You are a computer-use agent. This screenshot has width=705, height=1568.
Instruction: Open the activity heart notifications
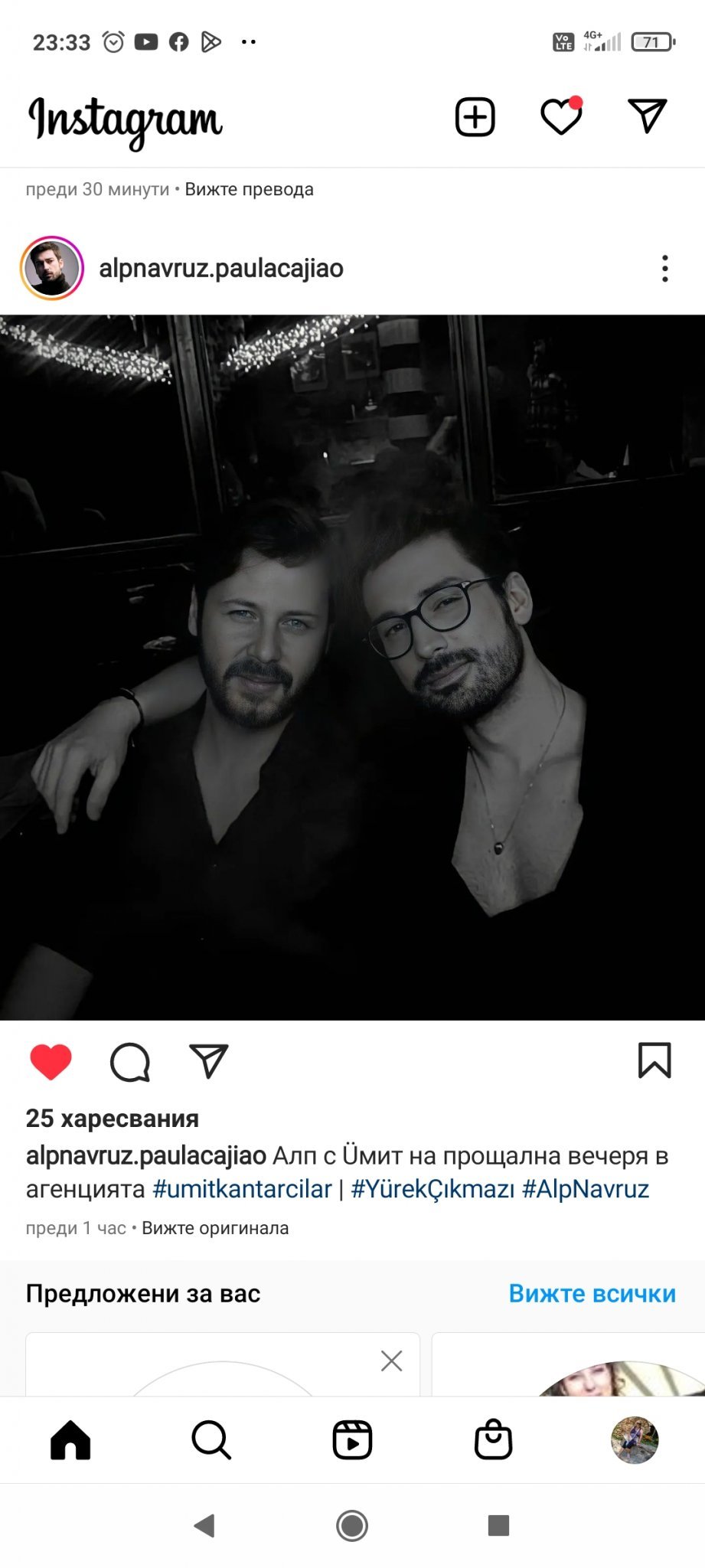pos(562,116)
